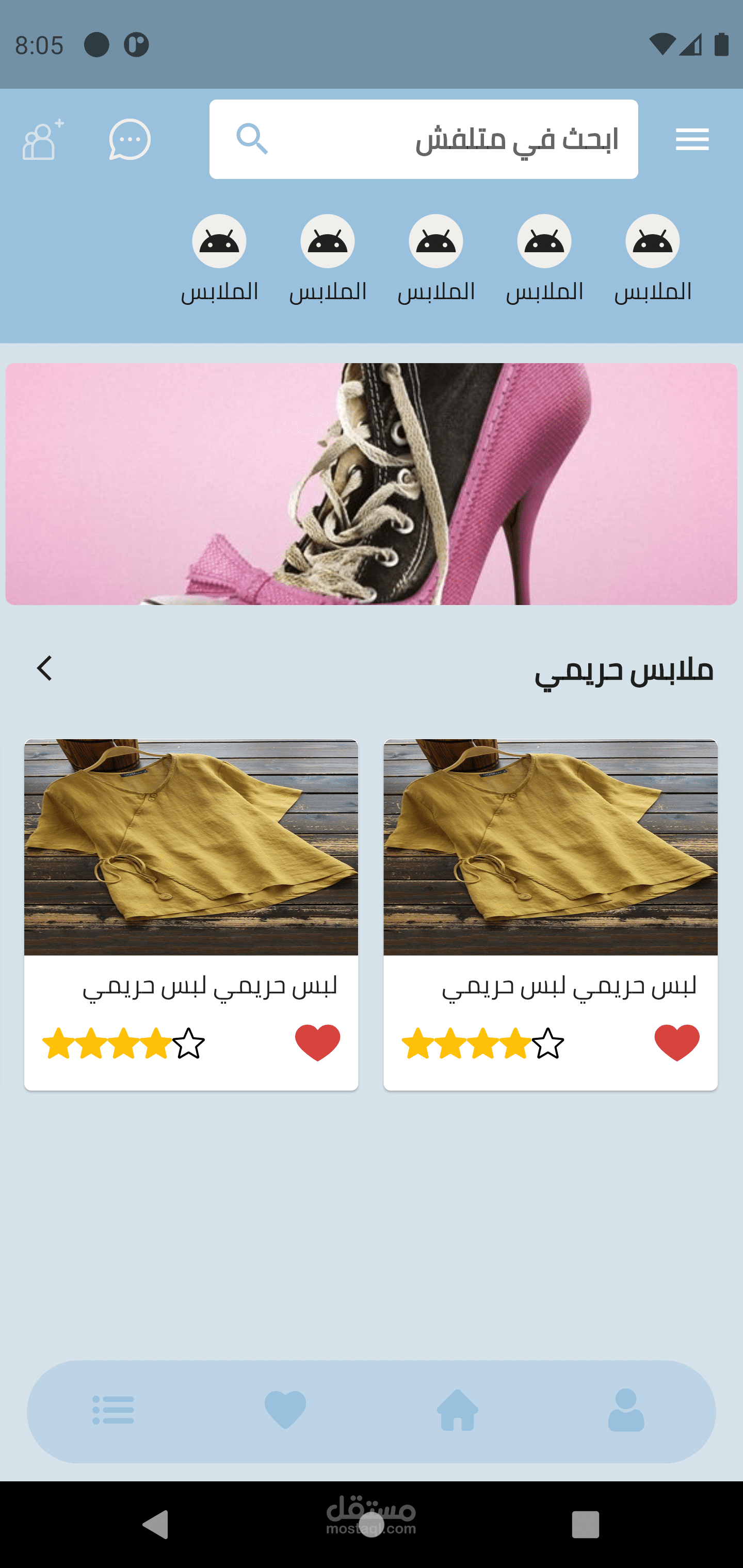Screen dimensions: 743x1568
Task: Expand the ملابس حريمي section chevron
Action: [x=44, y=668]
